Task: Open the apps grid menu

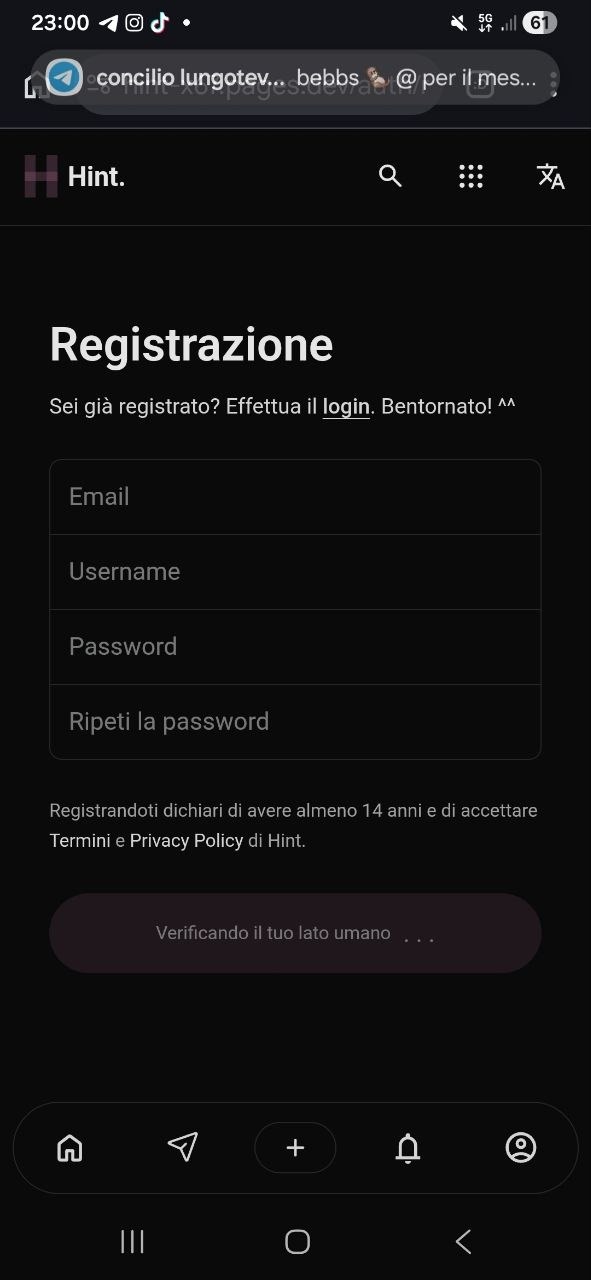Action: click(471, 177)
